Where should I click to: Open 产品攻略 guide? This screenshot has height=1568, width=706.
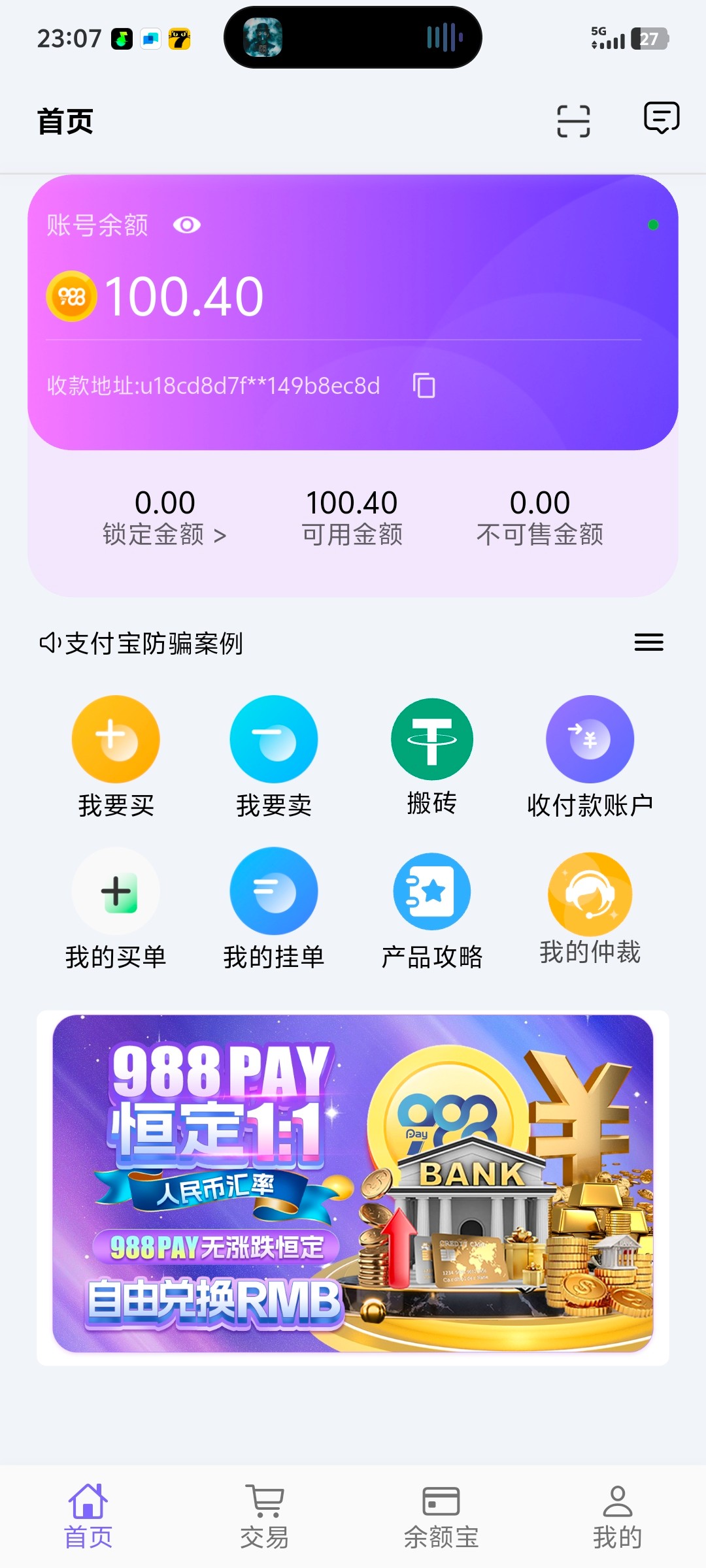(431, 909)
